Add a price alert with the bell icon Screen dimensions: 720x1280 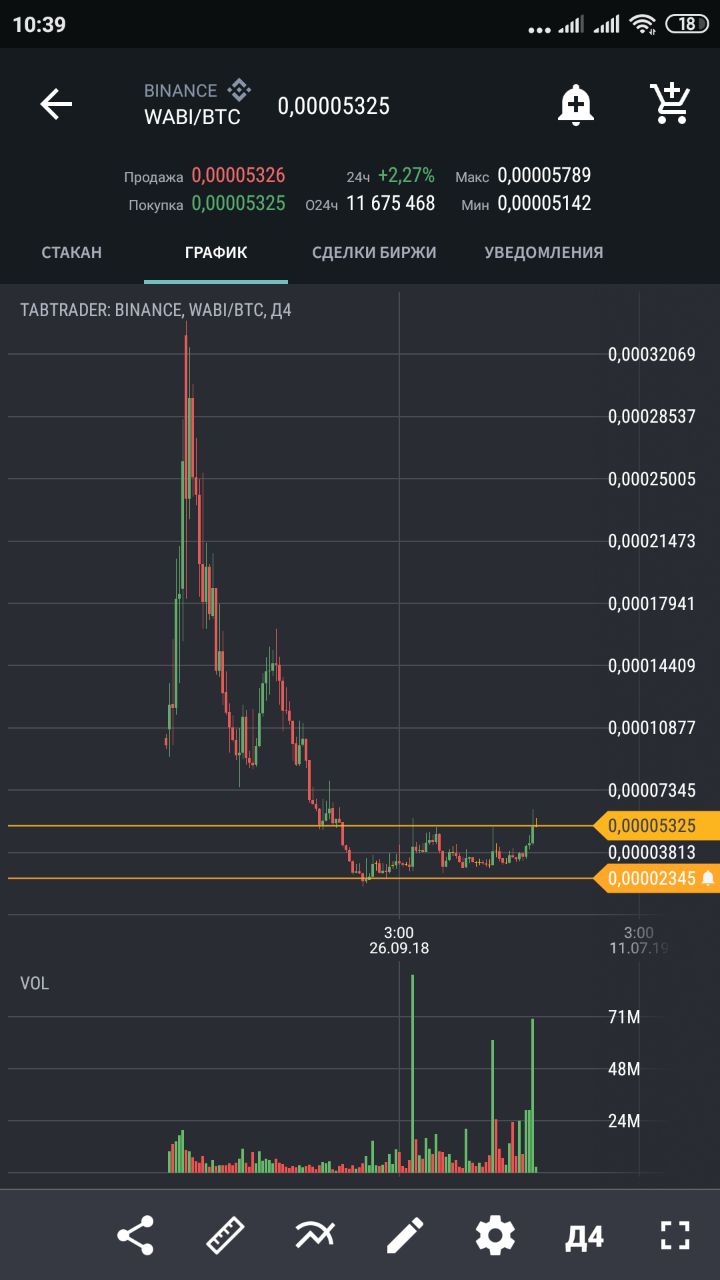tap(576, 104)
